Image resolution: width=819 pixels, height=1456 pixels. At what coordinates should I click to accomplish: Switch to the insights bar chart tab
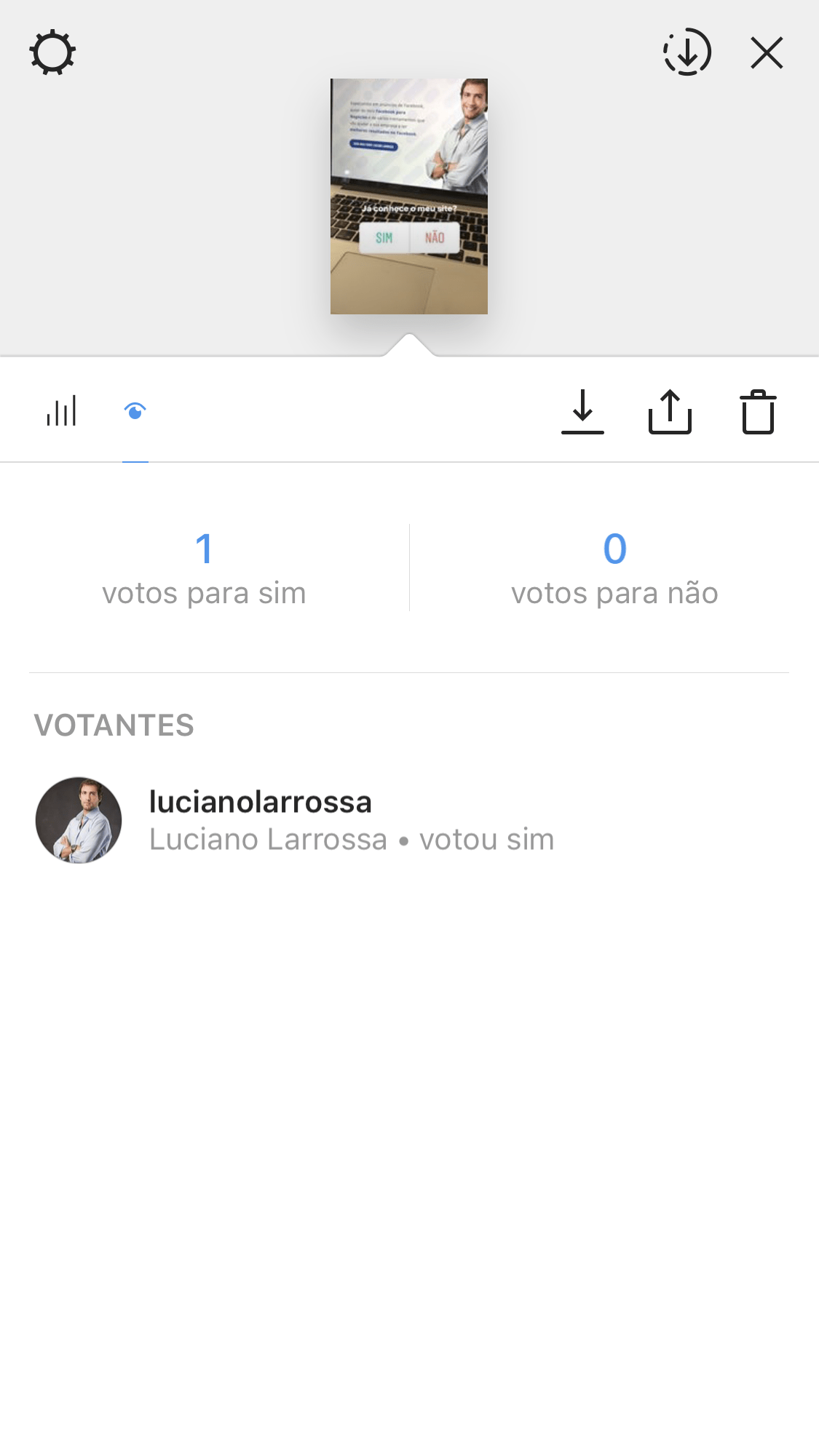[62, 412]
